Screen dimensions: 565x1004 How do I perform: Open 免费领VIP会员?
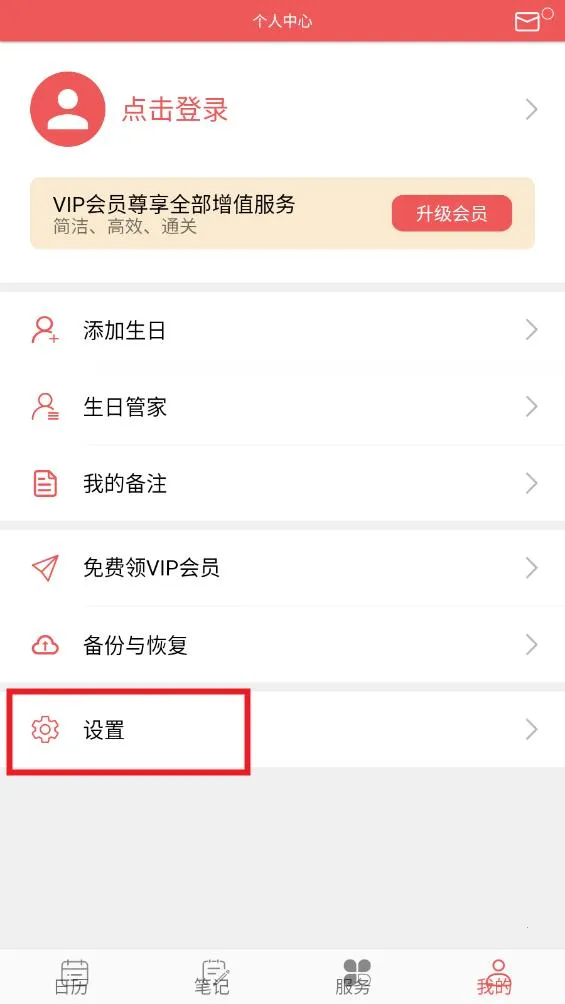click(282, 568)
